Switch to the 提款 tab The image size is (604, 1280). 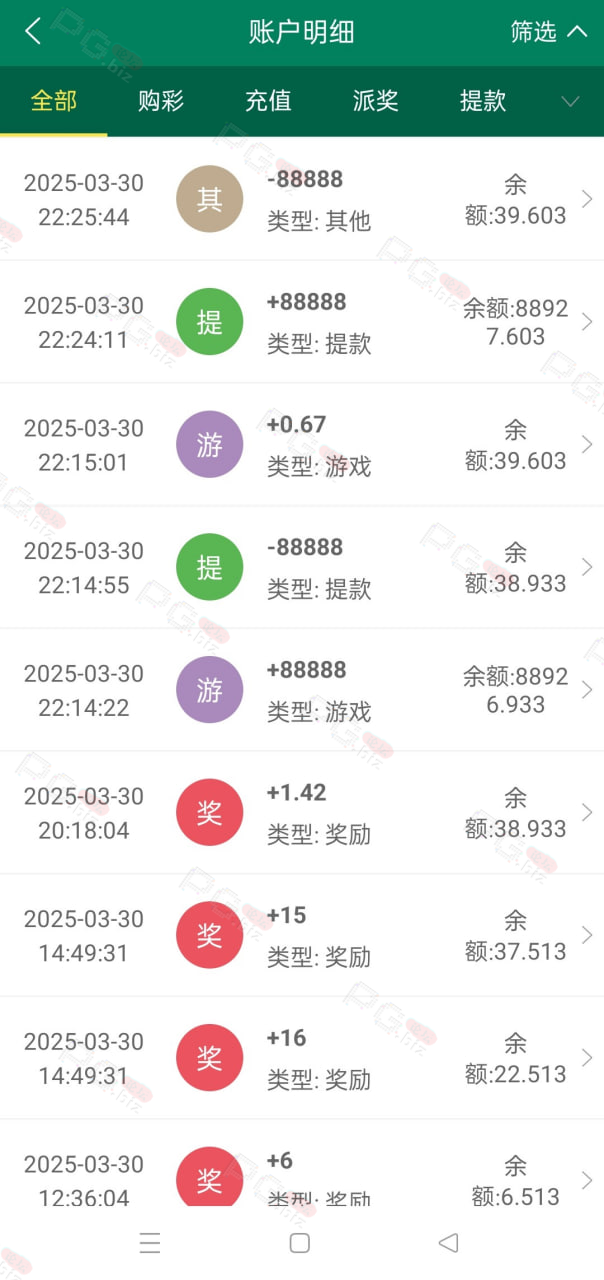(x=483, y=101)
